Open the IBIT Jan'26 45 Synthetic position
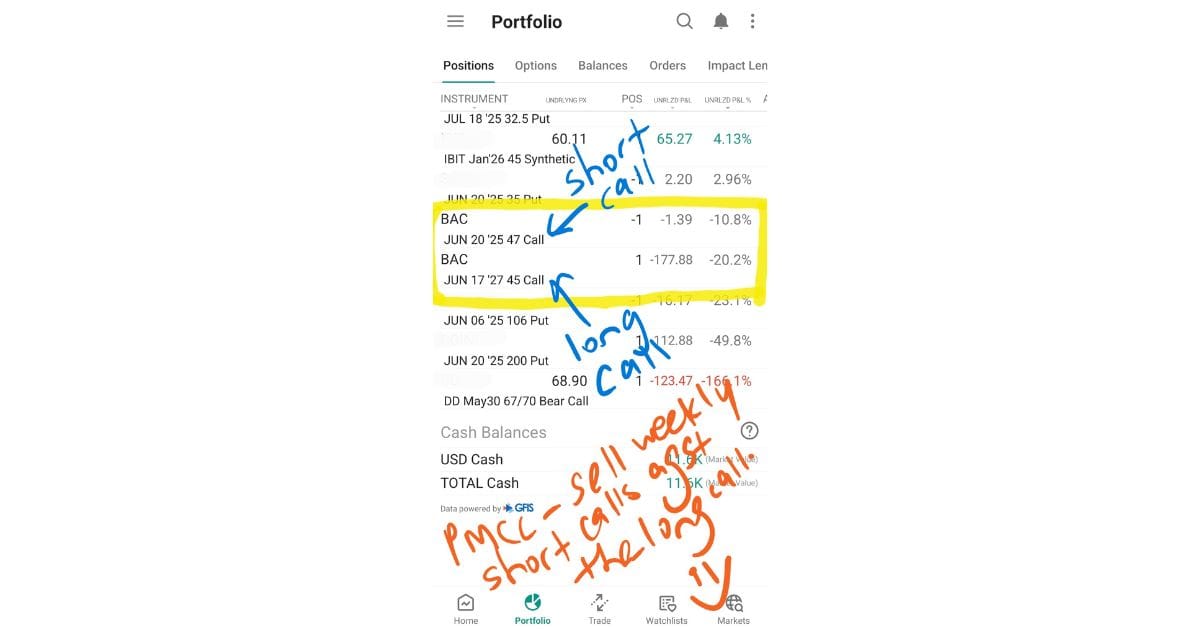1200x630 pixels. 509,158
